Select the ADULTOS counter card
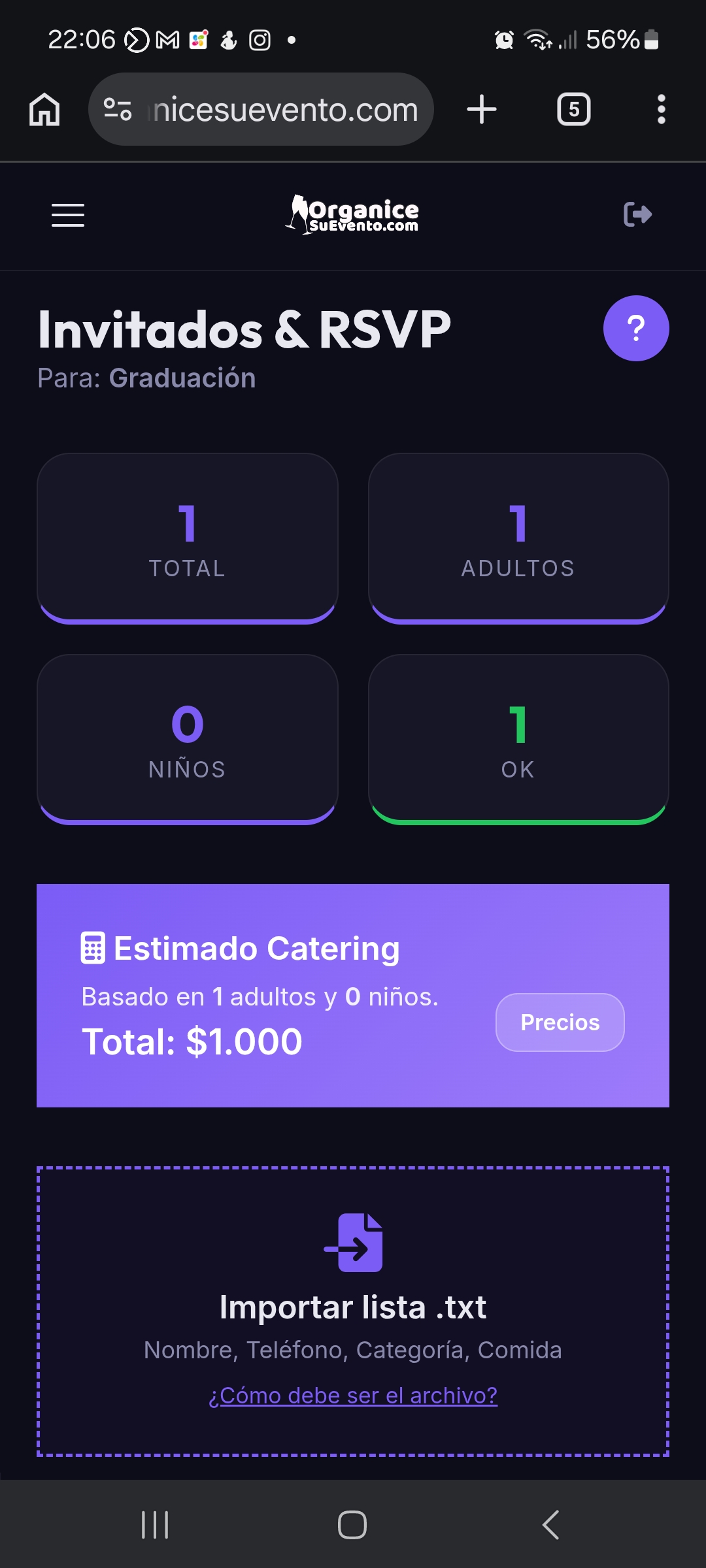Image resolution: width=706 pixels, height=1568 pixels. (x=518, y=539)
